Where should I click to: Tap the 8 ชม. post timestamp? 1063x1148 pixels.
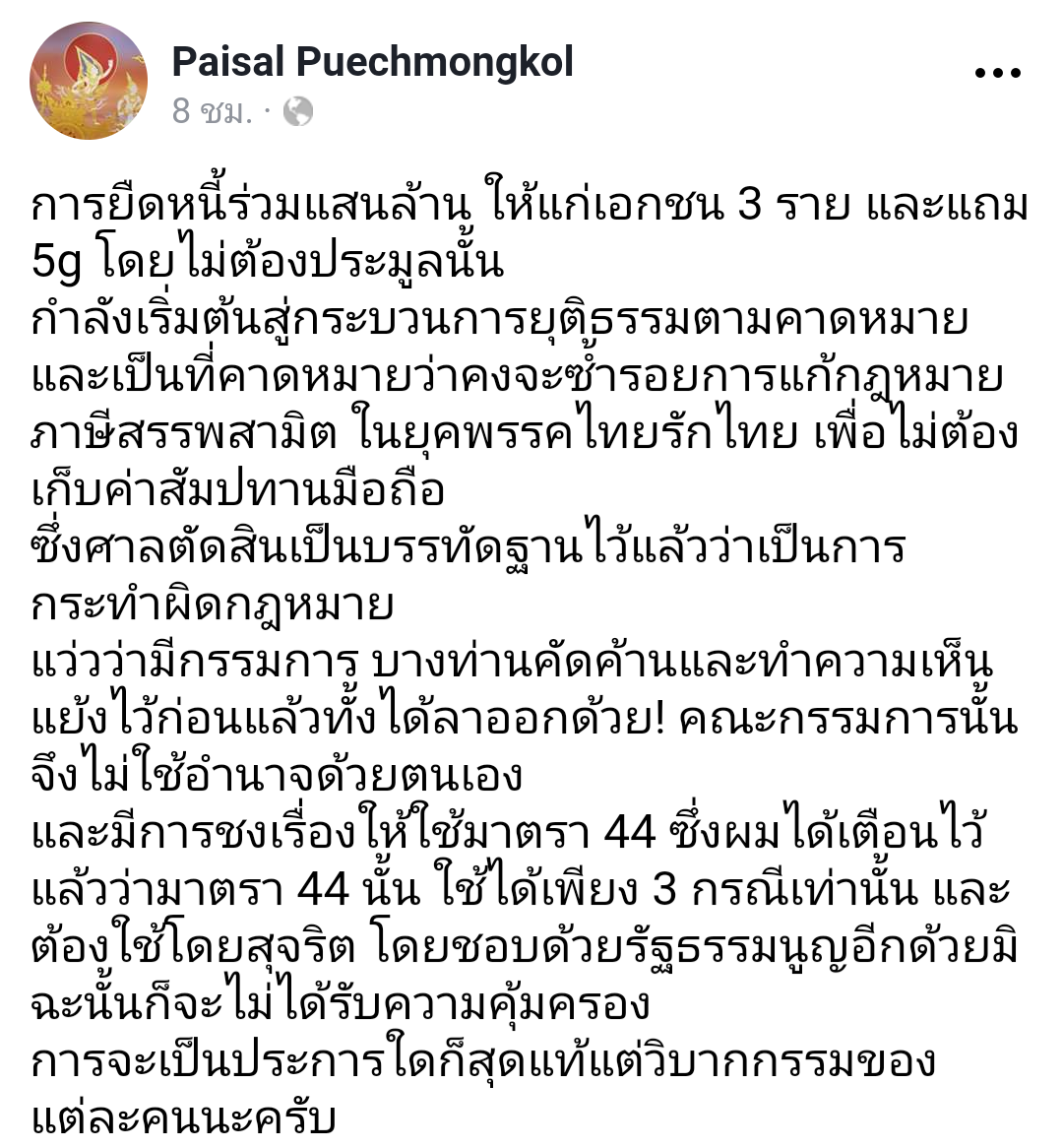pos(210,111)
